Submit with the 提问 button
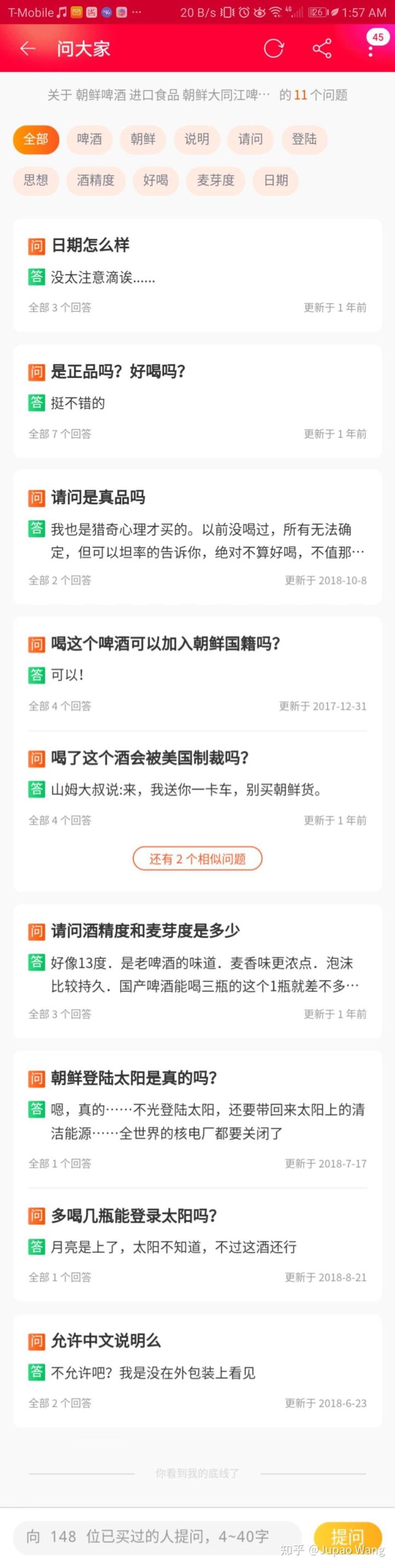This screenshot has height=1568, width=395. pyautogui.click(x=348, y=1536)
